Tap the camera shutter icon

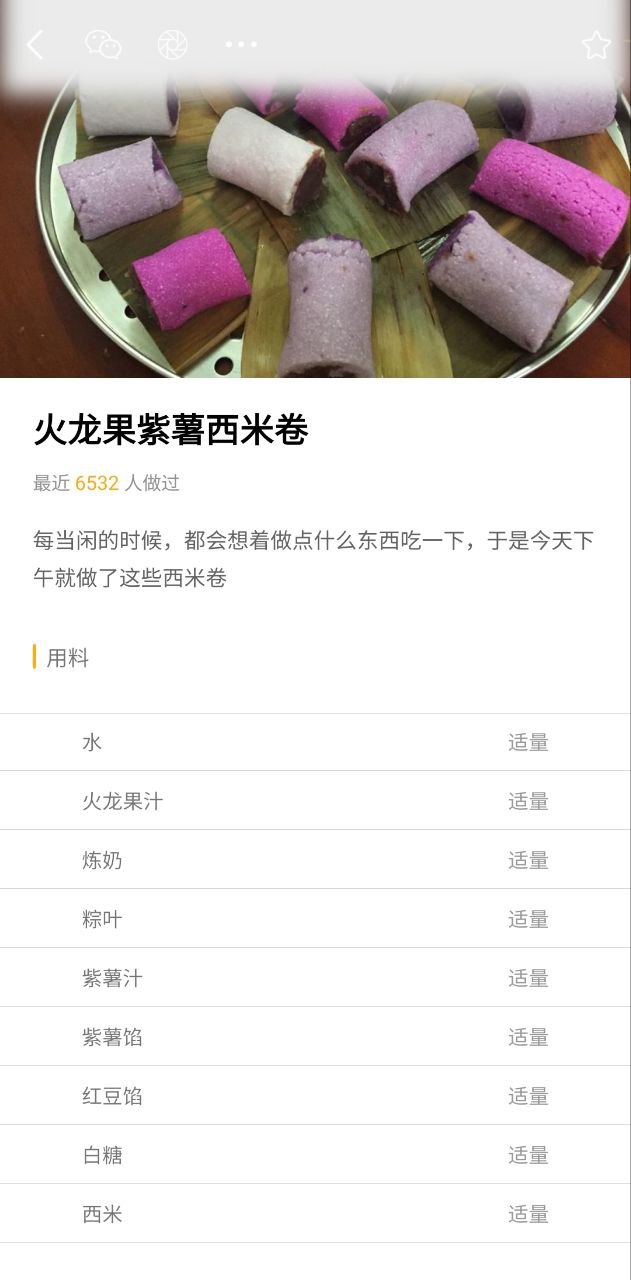click(x=172, y=45)
